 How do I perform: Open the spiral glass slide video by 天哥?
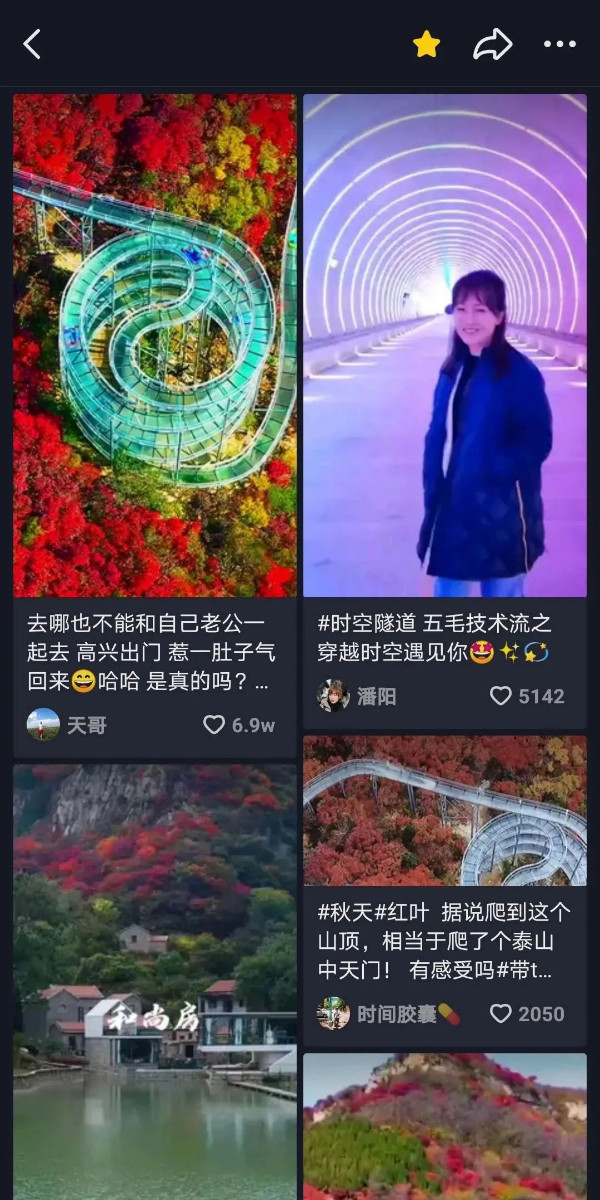point(155,345)
